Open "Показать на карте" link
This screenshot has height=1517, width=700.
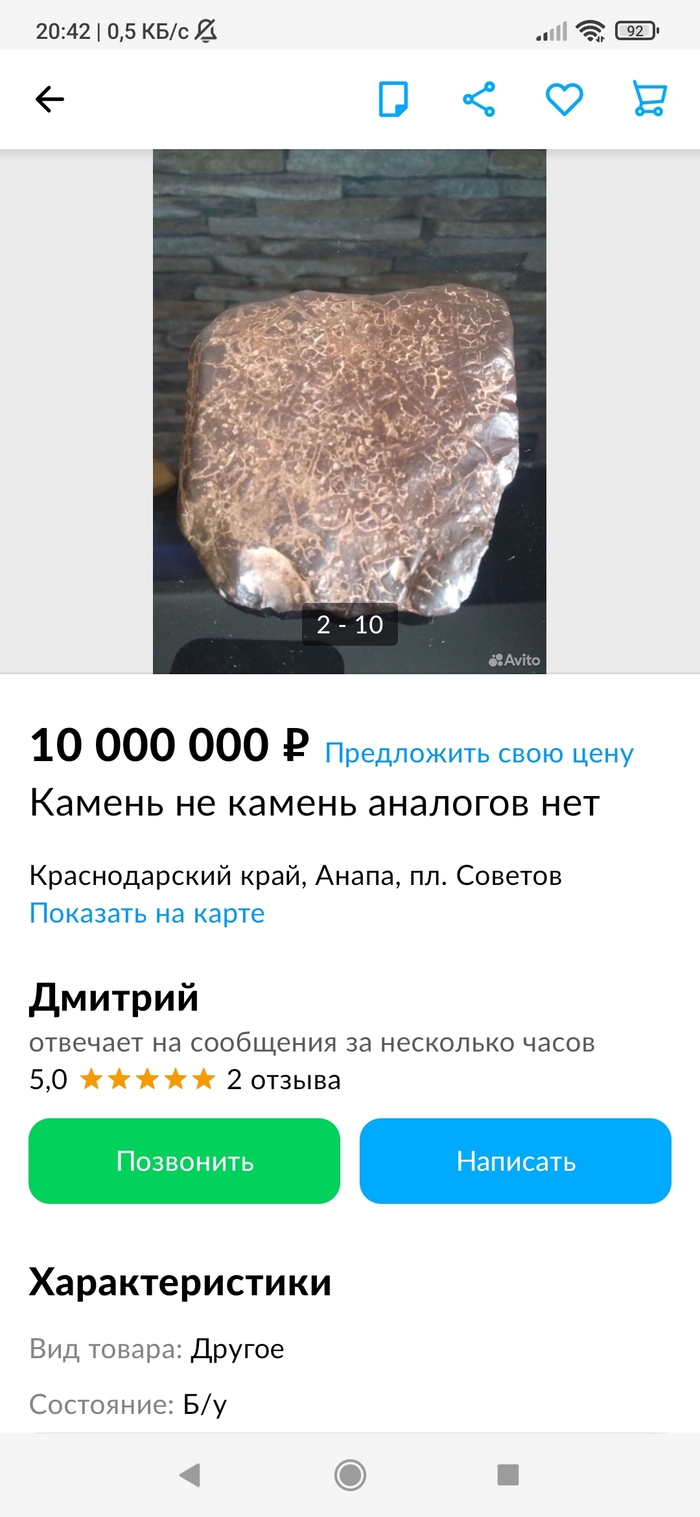click(x=147, y=913)
